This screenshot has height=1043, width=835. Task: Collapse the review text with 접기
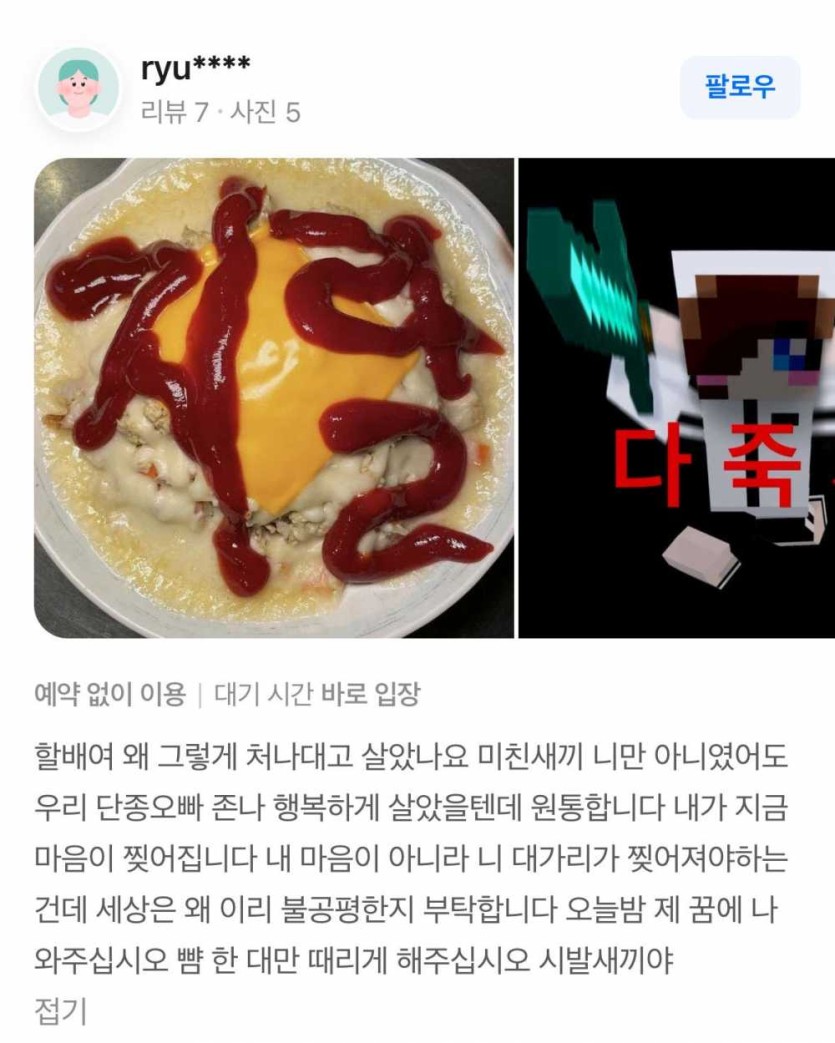pyautogui.click(x=61, y=1011)
